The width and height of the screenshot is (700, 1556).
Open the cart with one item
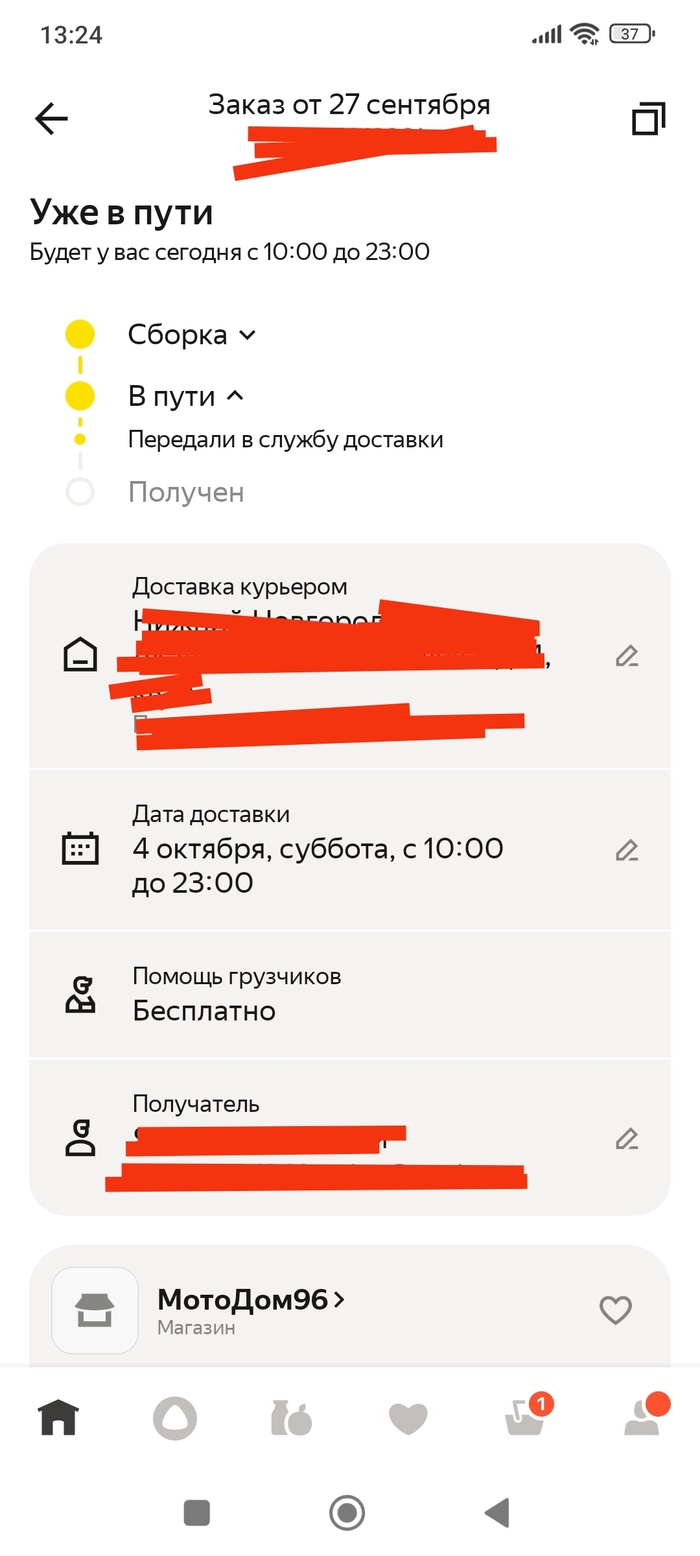click(x=525, y=1418)
